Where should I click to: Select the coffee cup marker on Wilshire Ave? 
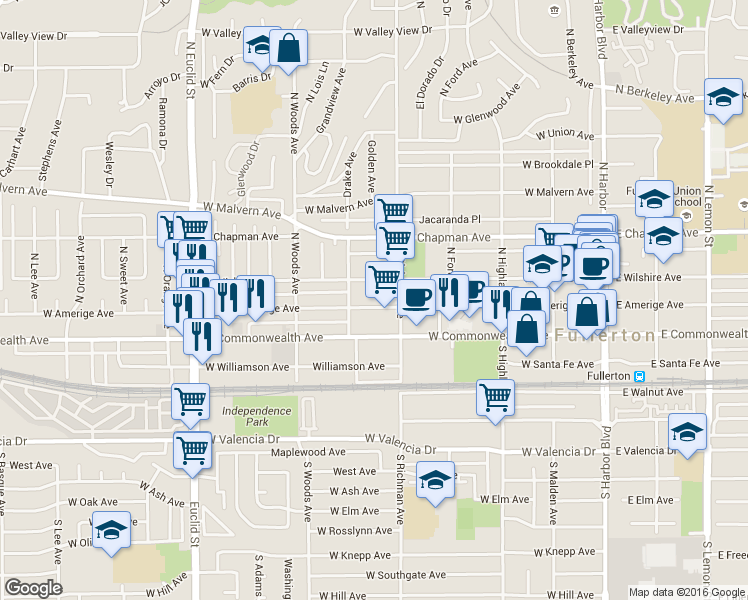[594, 266]
